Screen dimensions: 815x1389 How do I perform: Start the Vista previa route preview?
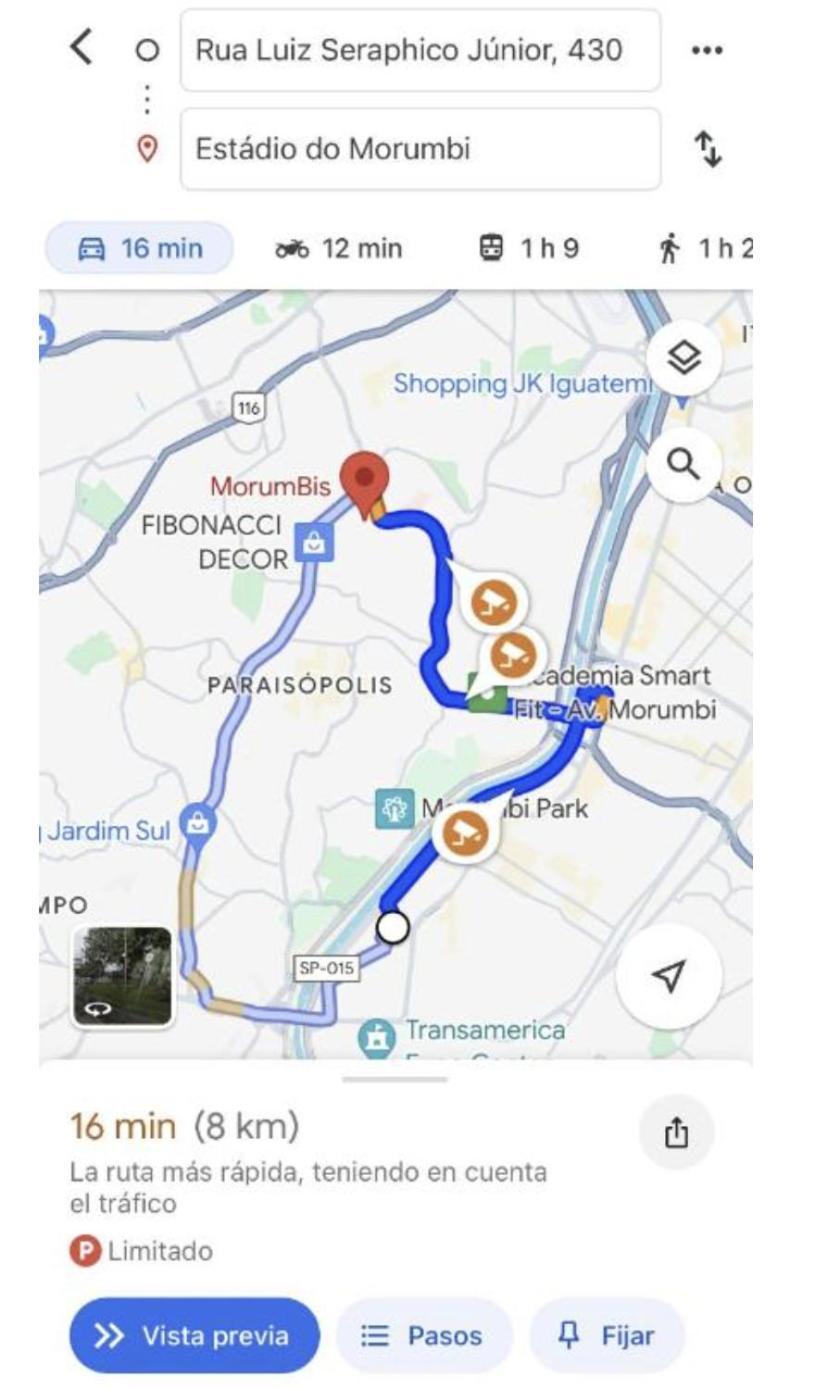[194, 1335]
